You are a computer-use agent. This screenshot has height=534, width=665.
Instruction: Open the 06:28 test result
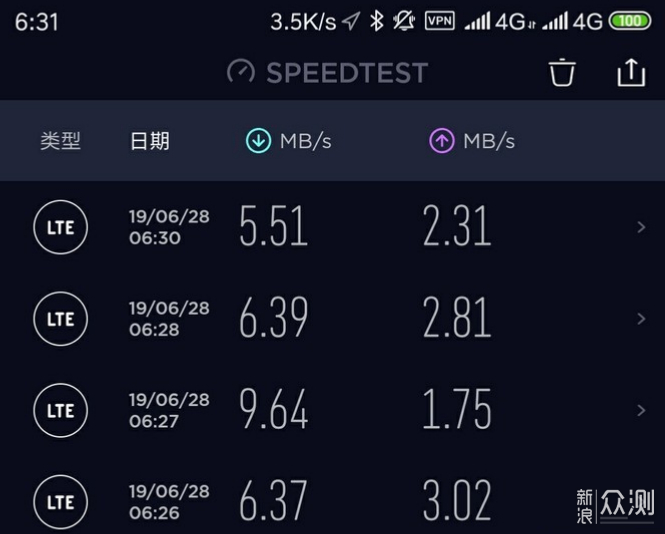click(332, 319)
